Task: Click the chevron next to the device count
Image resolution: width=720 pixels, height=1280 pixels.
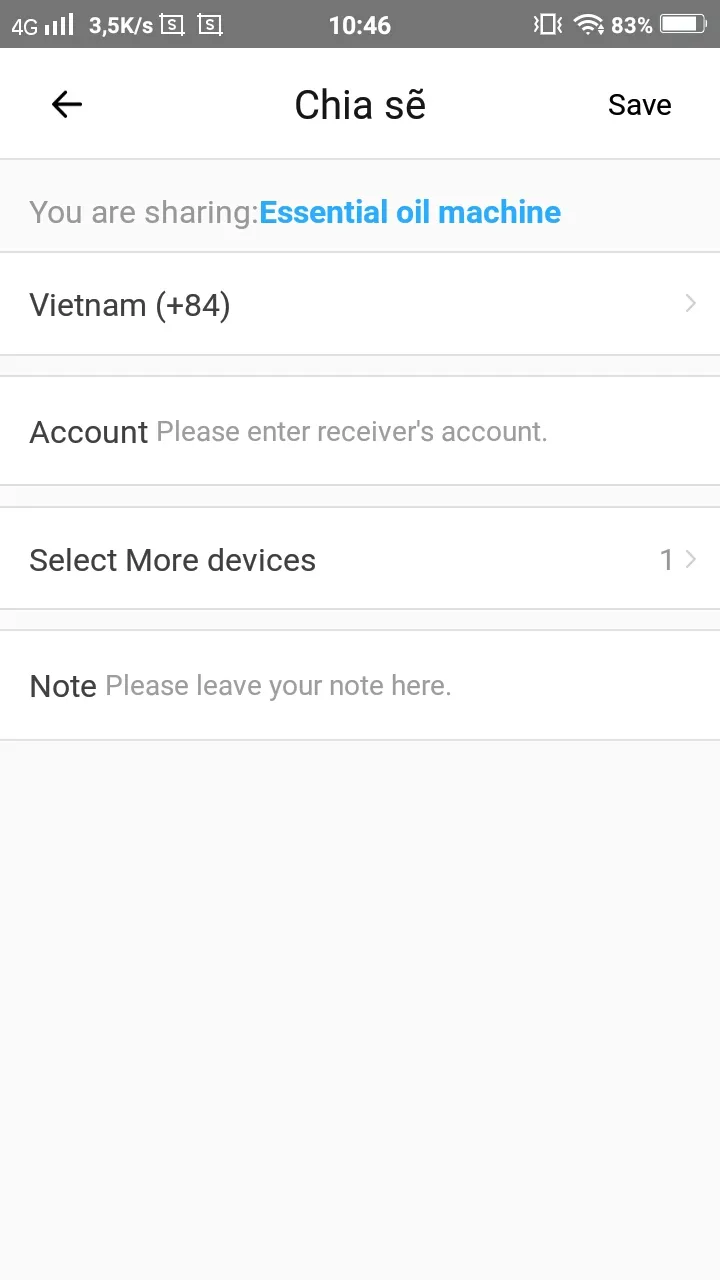Action: point(692,559)
